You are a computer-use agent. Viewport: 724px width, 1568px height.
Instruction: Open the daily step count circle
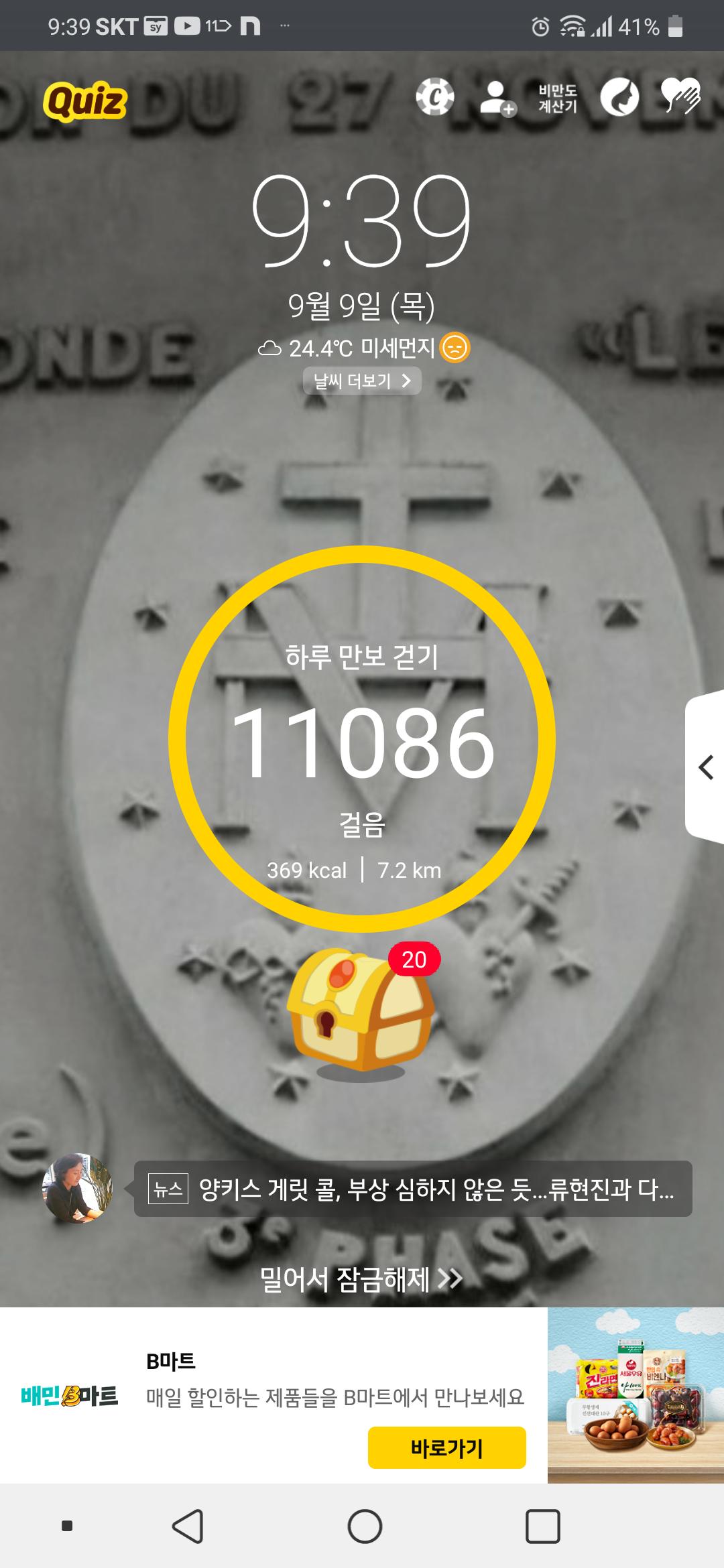pos(362,739)
